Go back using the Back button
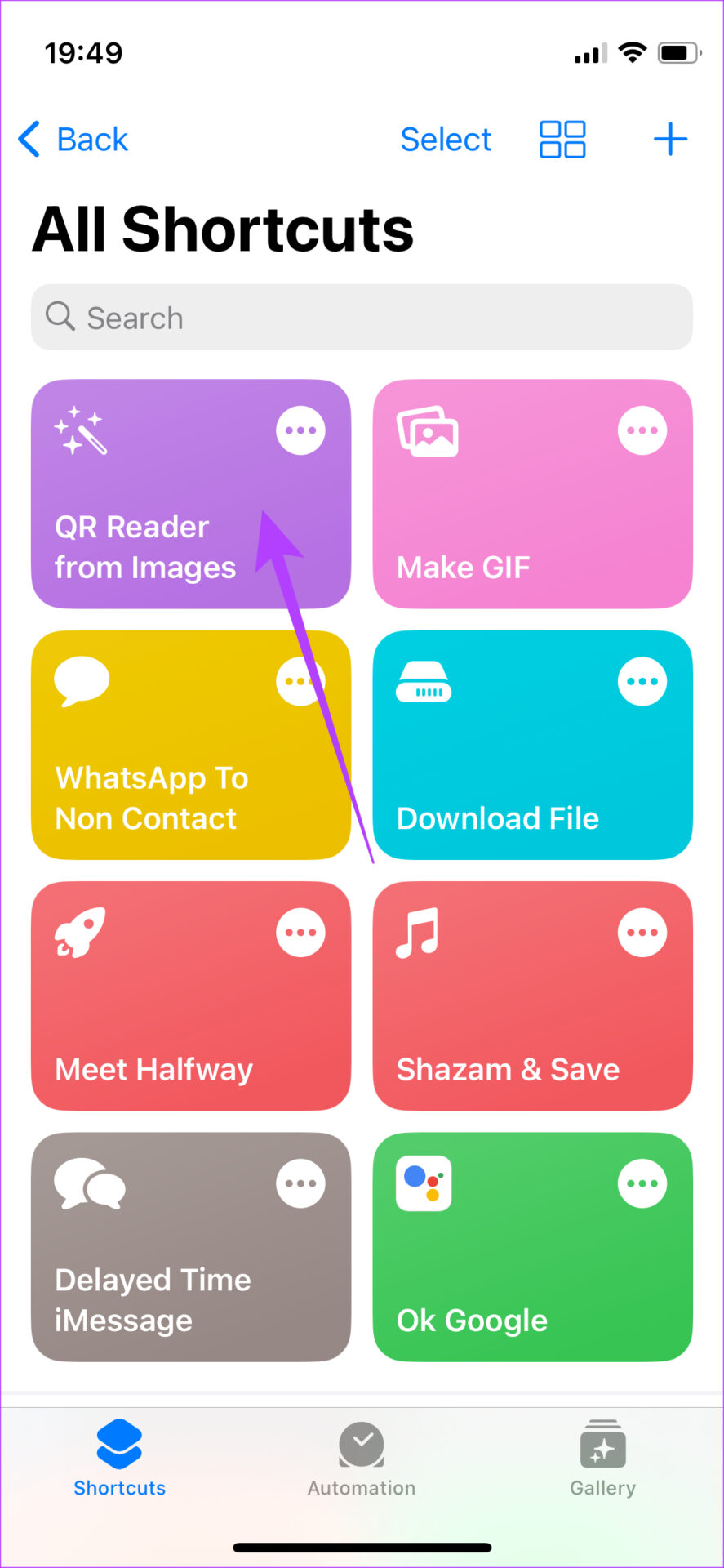This screenshot has height=1568, width=724. 73,139
